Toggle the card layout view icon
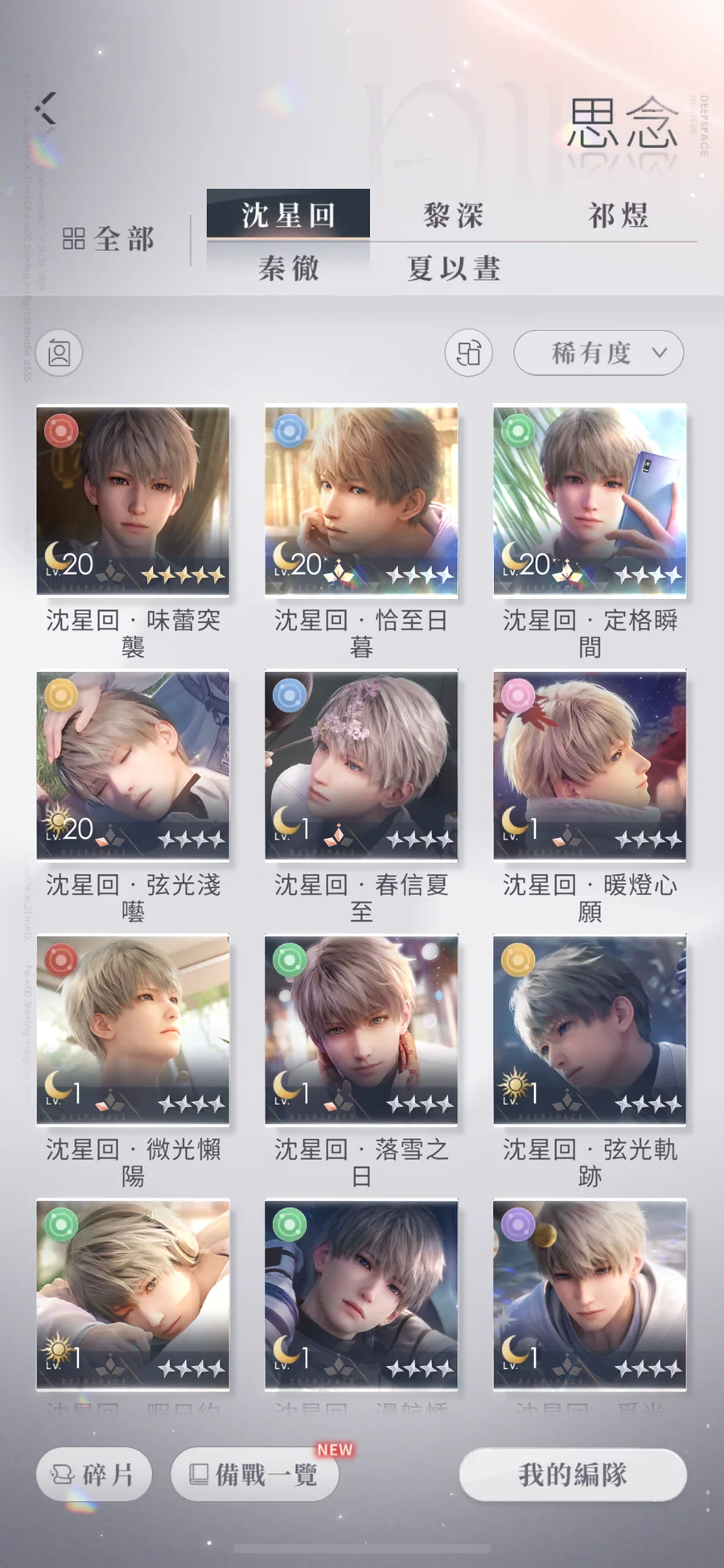This screenshot has height=1568, width=724. point(468,353)
